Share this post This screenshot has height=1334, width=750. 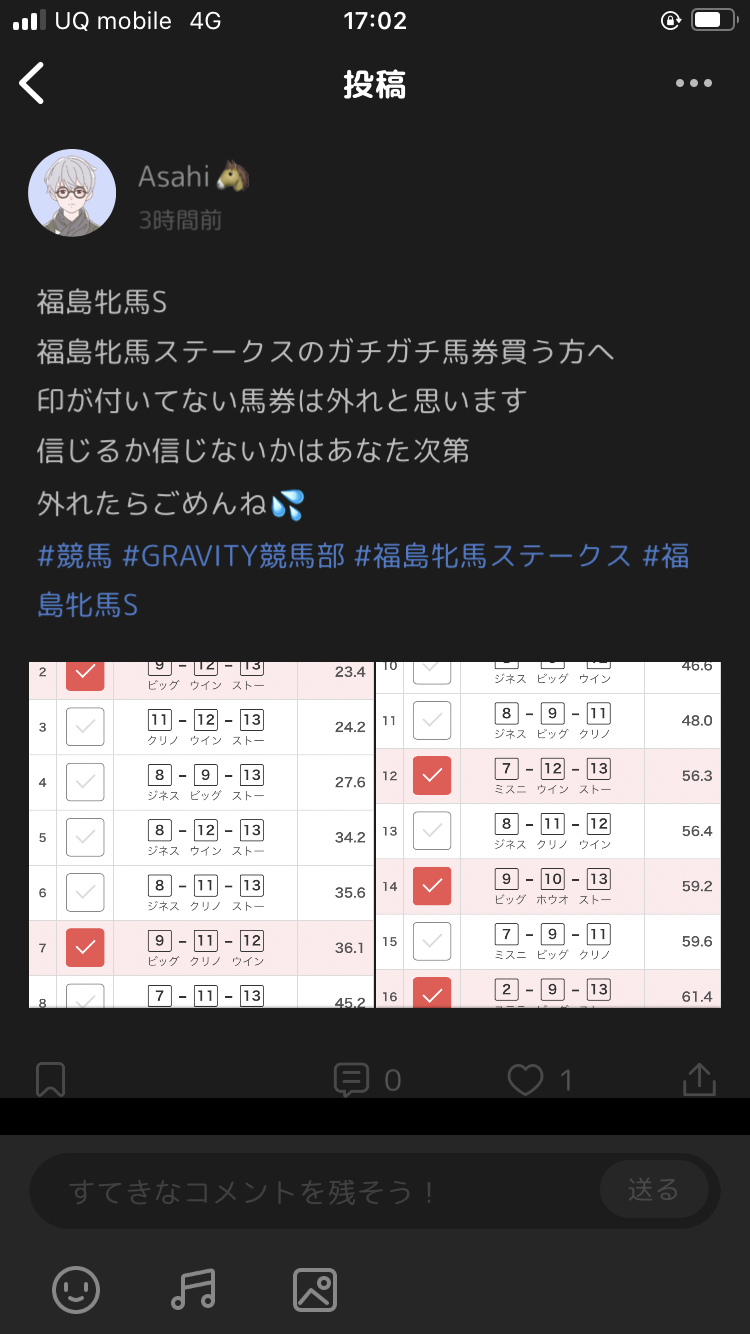click(x=699, y=1080)
